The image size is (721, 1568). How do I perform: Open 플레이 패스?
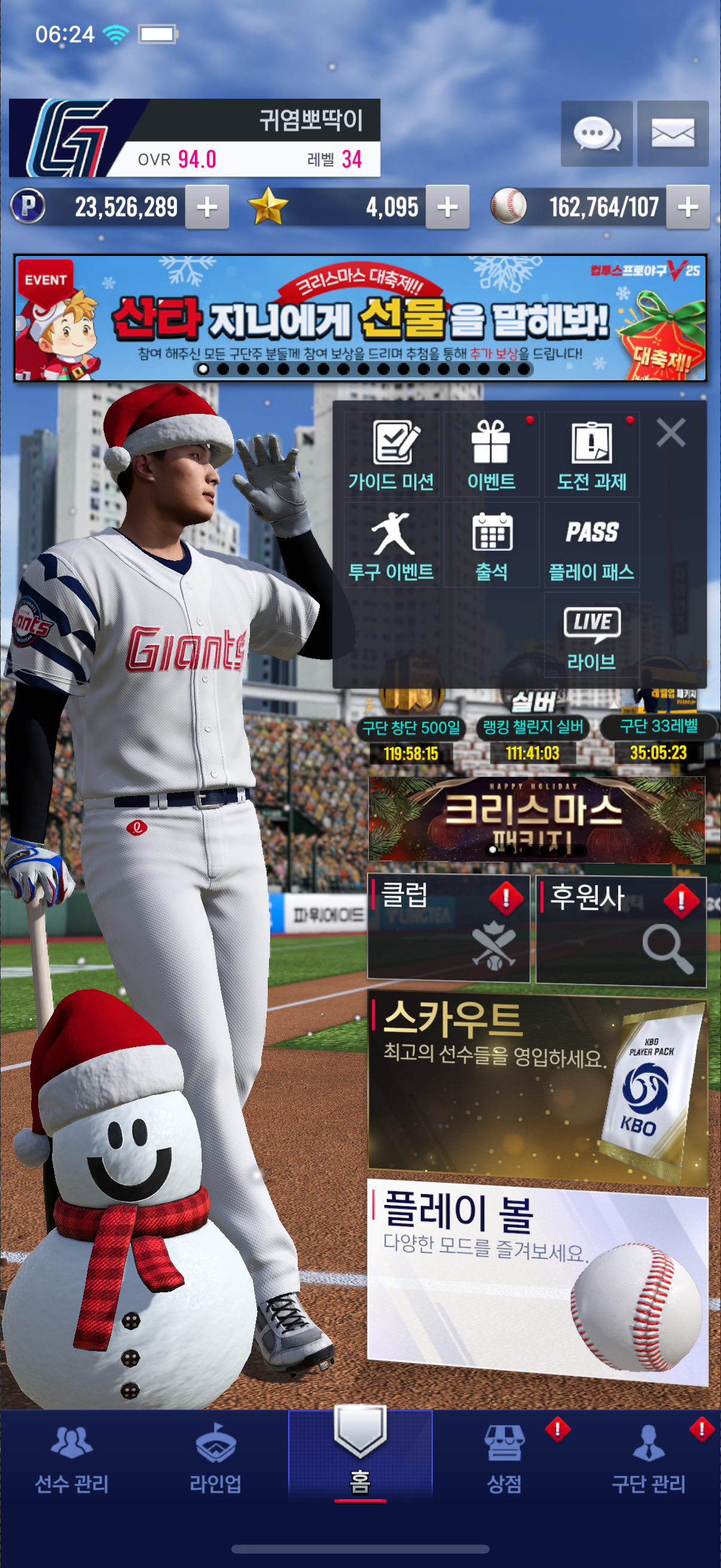coord(591,545)
